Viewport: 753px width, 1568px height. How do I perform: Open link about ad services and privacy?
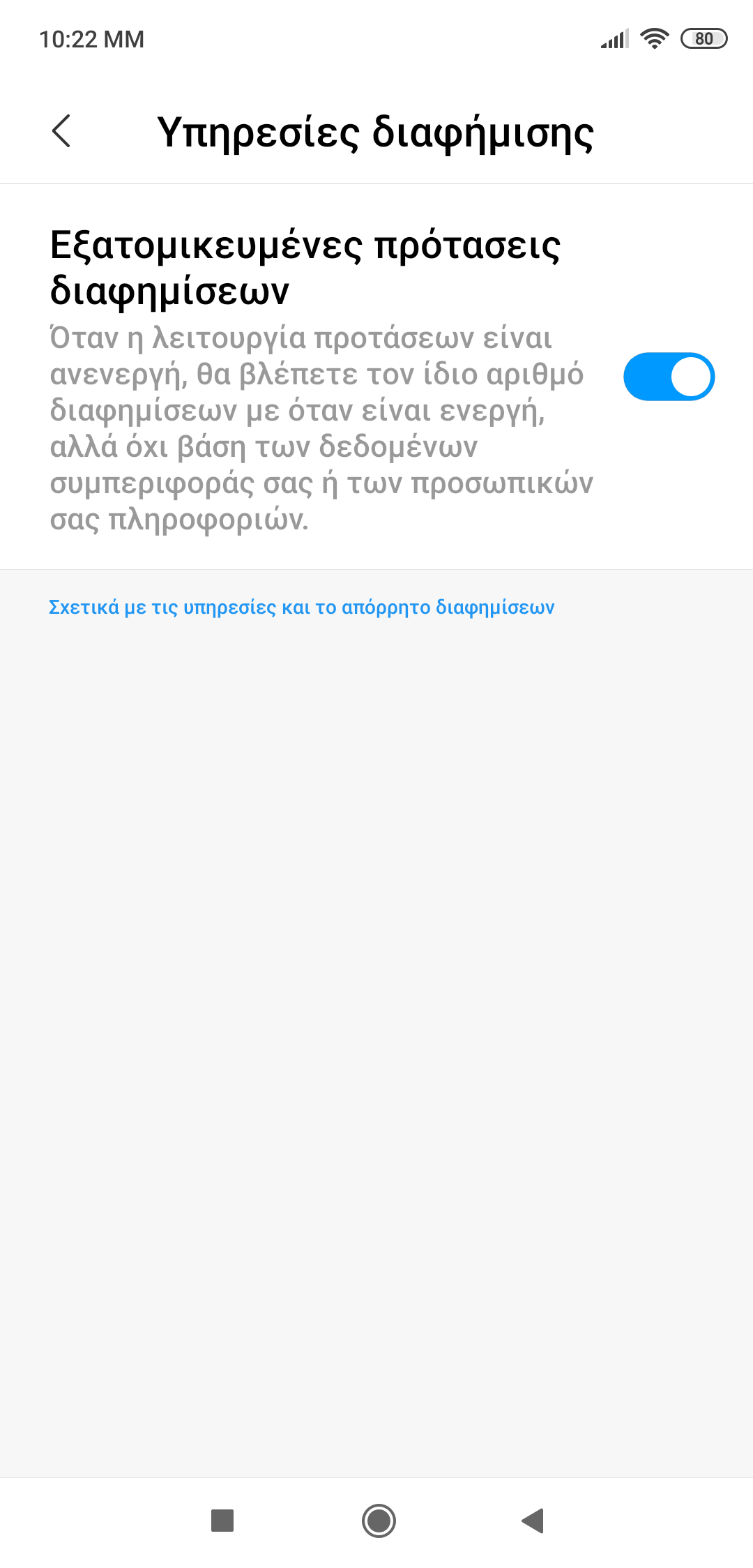point(301,608)
